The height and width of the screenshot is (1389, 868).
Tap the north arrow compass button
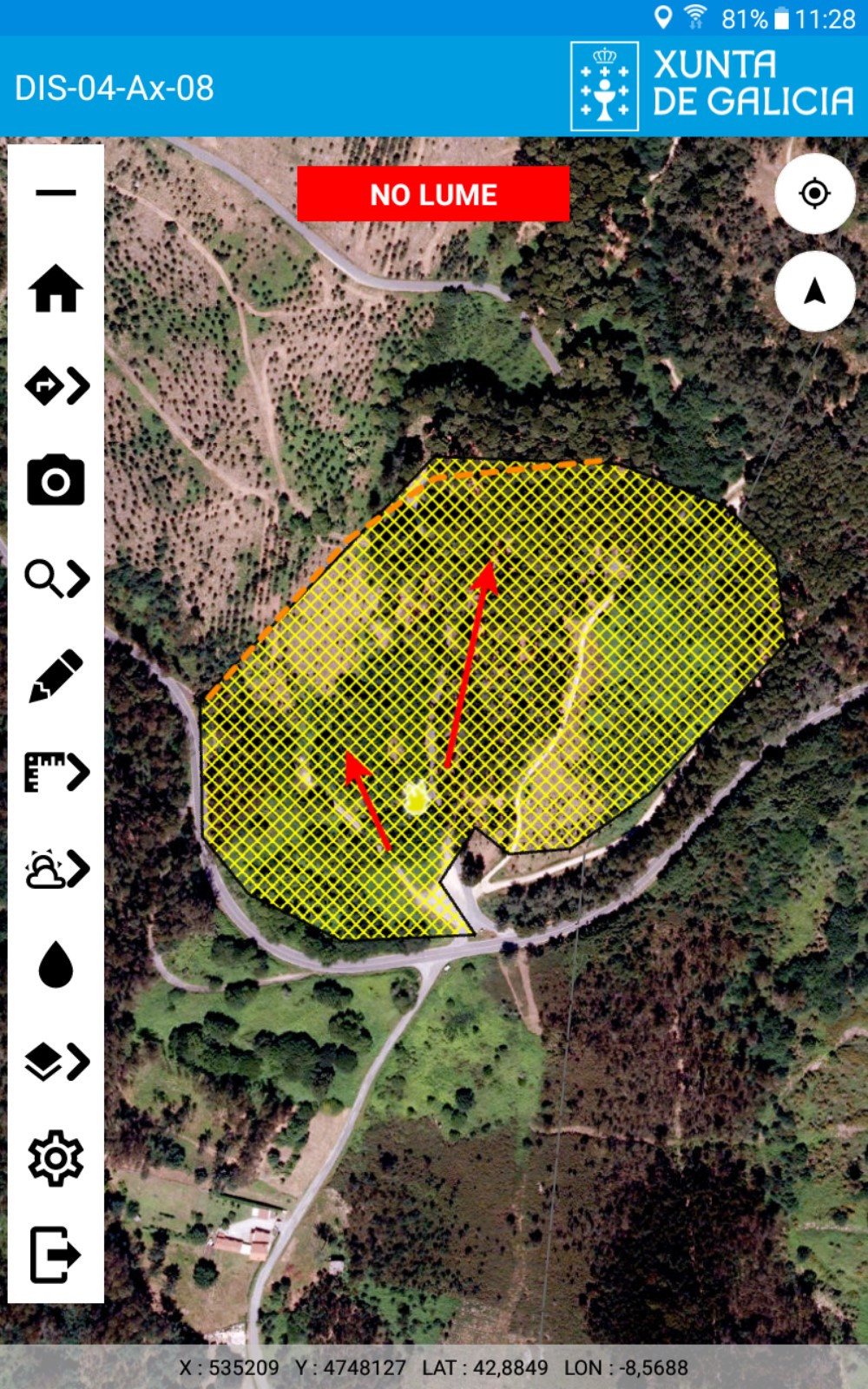814,292
